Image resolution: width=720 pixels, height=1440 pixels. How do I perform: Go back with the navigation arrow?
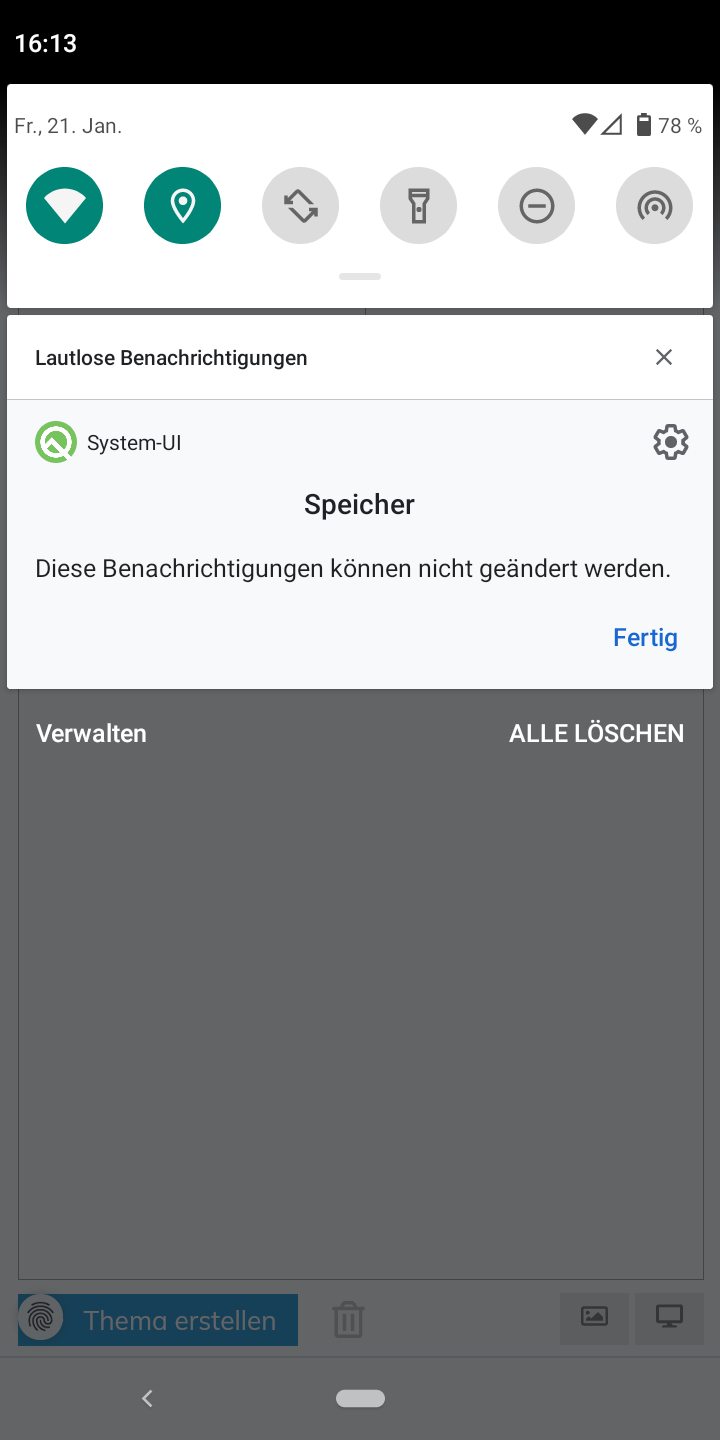pyautogui.click(x=147, y=1399)
